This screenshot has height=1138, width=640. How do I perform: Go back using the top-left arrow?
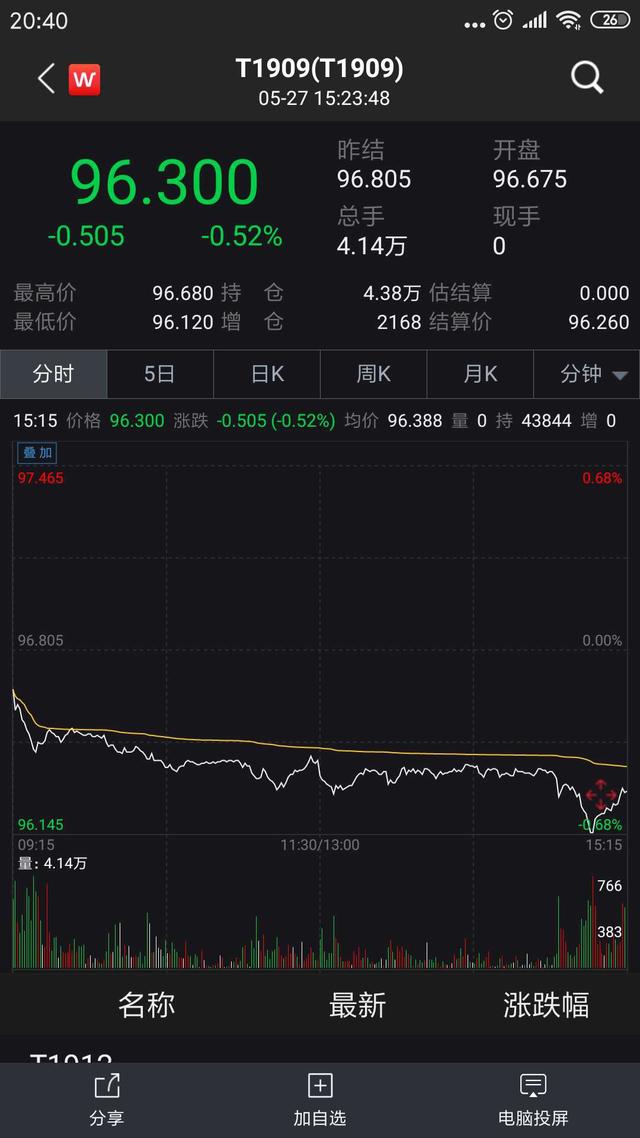click(46, 78)
